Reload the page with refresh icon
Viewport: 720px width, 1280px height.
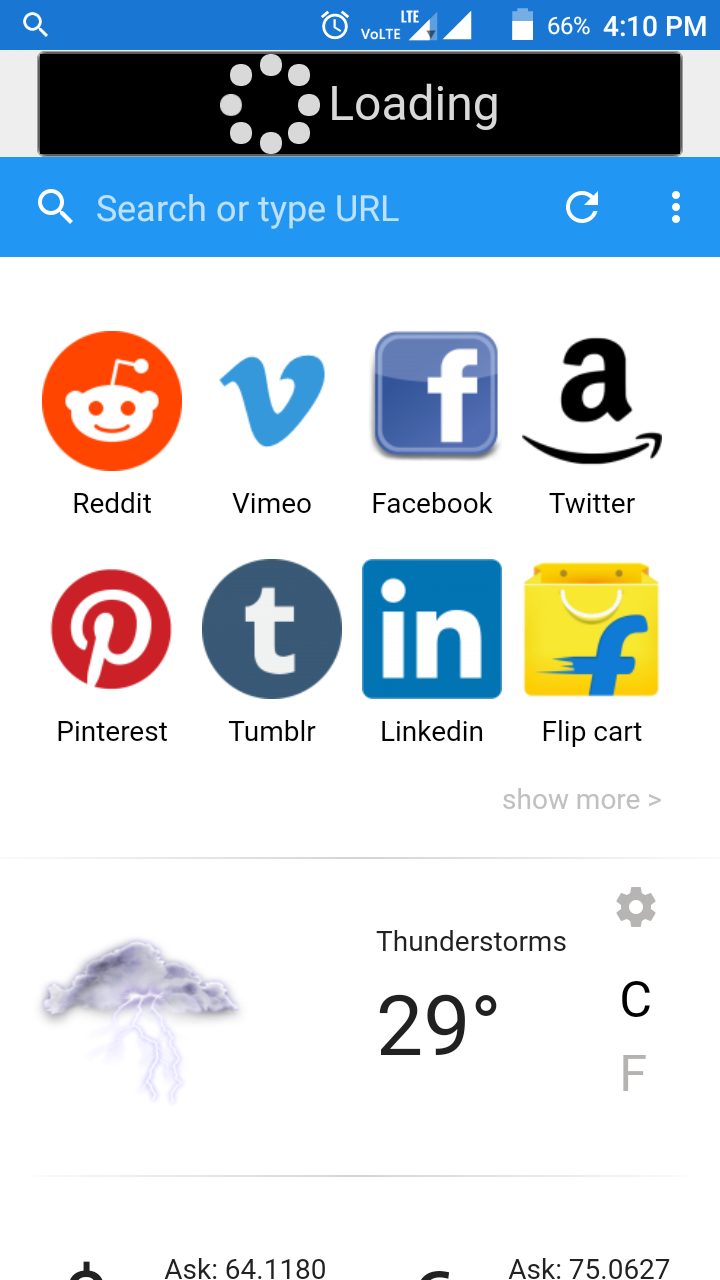coord(581,207)
